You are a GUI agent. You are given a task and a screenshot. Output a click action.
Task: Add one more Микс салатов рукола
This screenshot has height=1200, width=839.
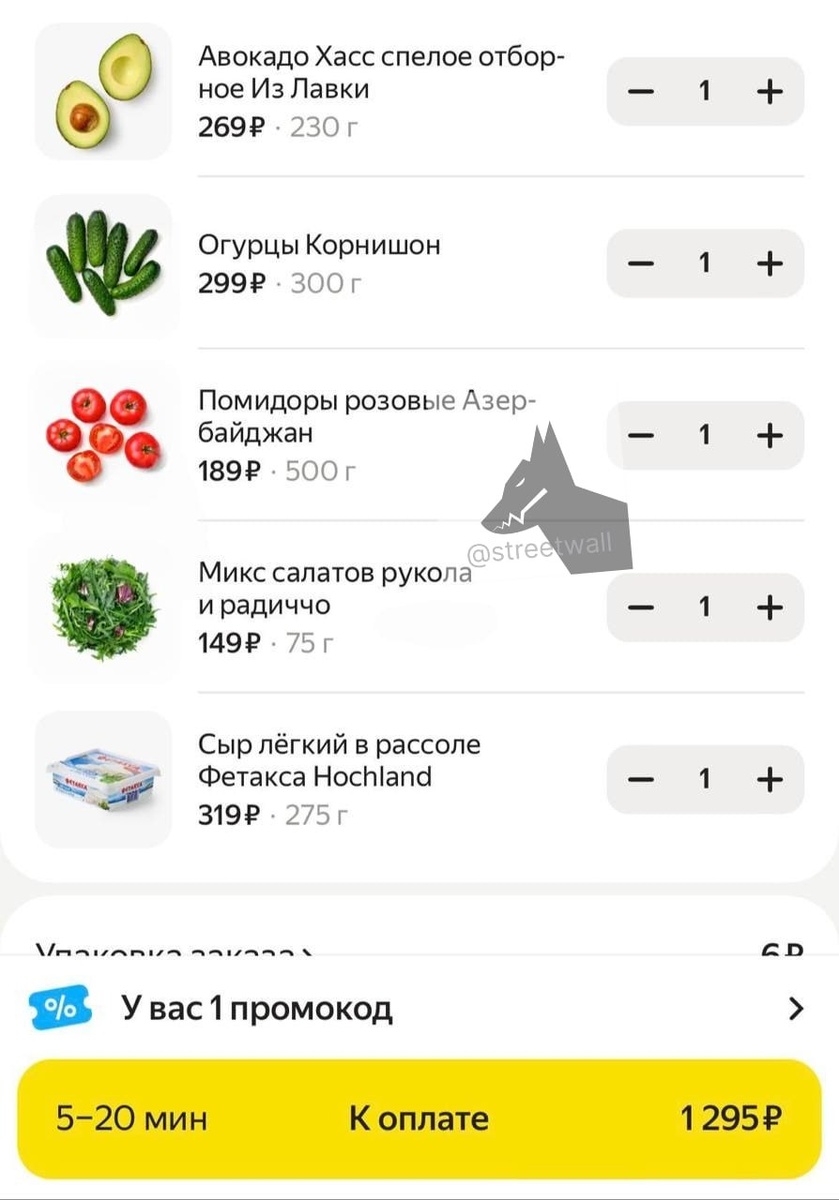[768, 608]
